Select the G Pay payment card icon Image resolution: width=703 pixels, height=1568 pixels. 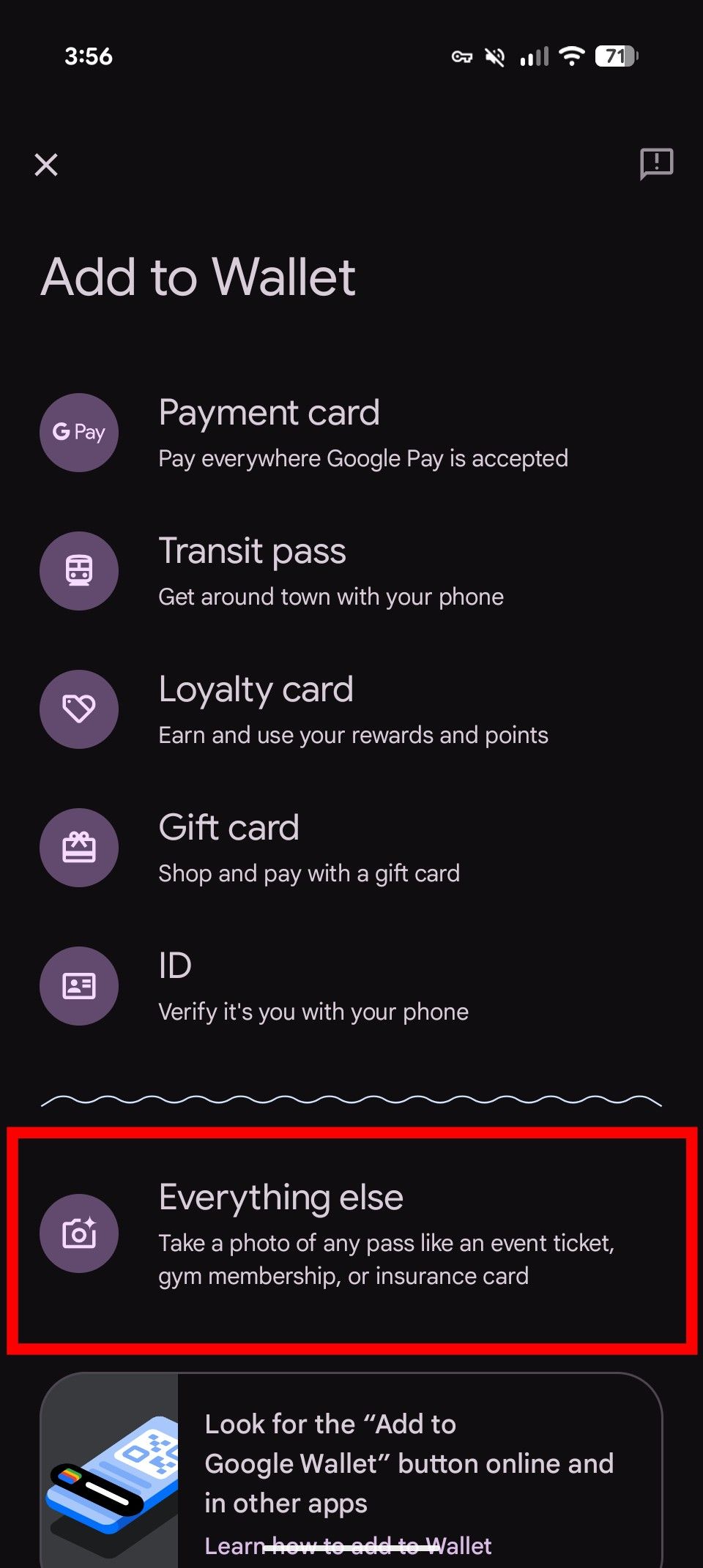click(78, 432)
